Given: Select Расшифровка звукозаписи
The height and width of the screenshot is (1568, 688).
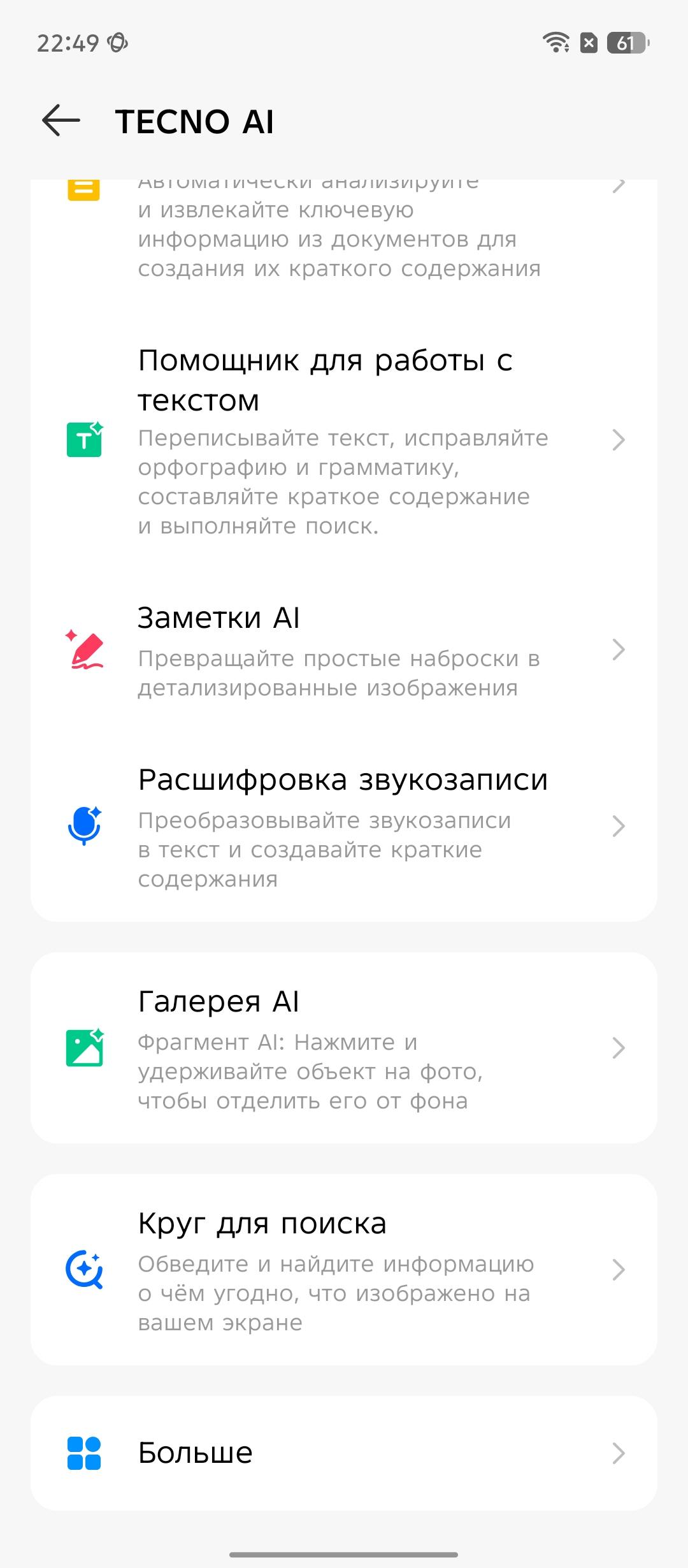Looking at the screenshot, I should [x=343, y=826].
